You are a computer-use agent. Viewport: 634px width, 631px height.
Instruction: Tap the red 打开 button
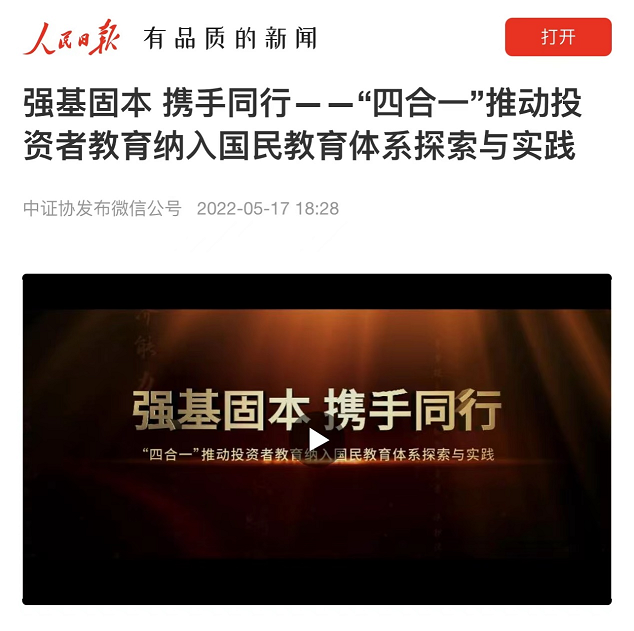pyautogui.click(x=558, y=37)
